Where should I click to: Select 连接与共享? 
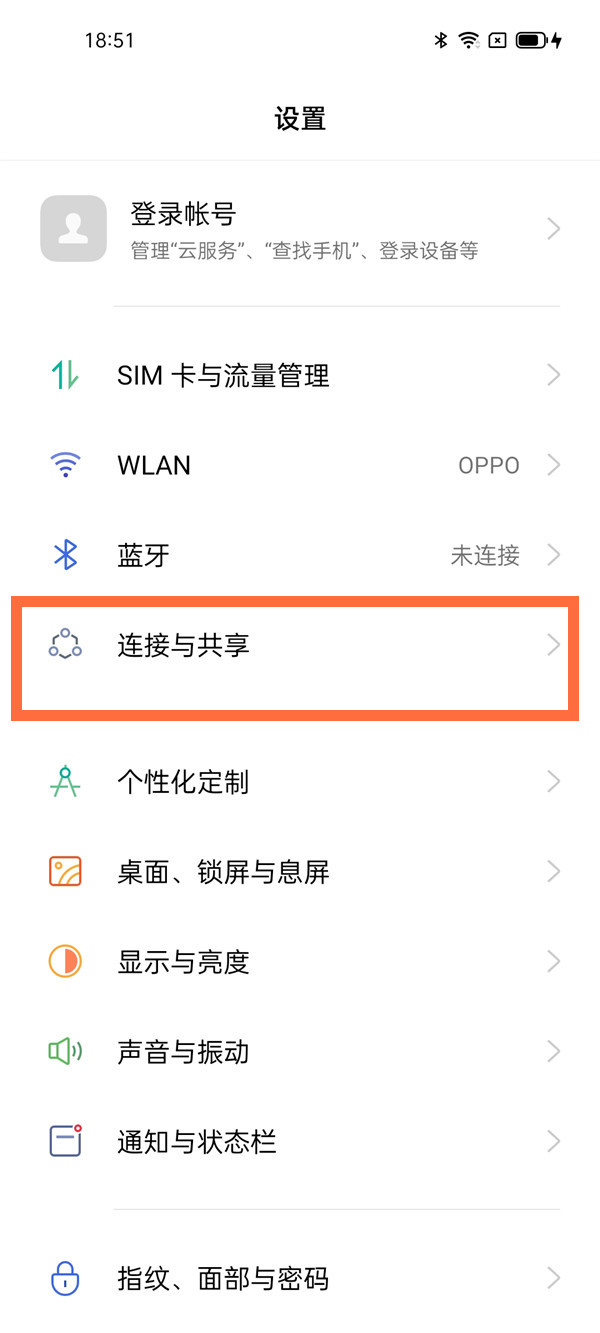(300, 645)
